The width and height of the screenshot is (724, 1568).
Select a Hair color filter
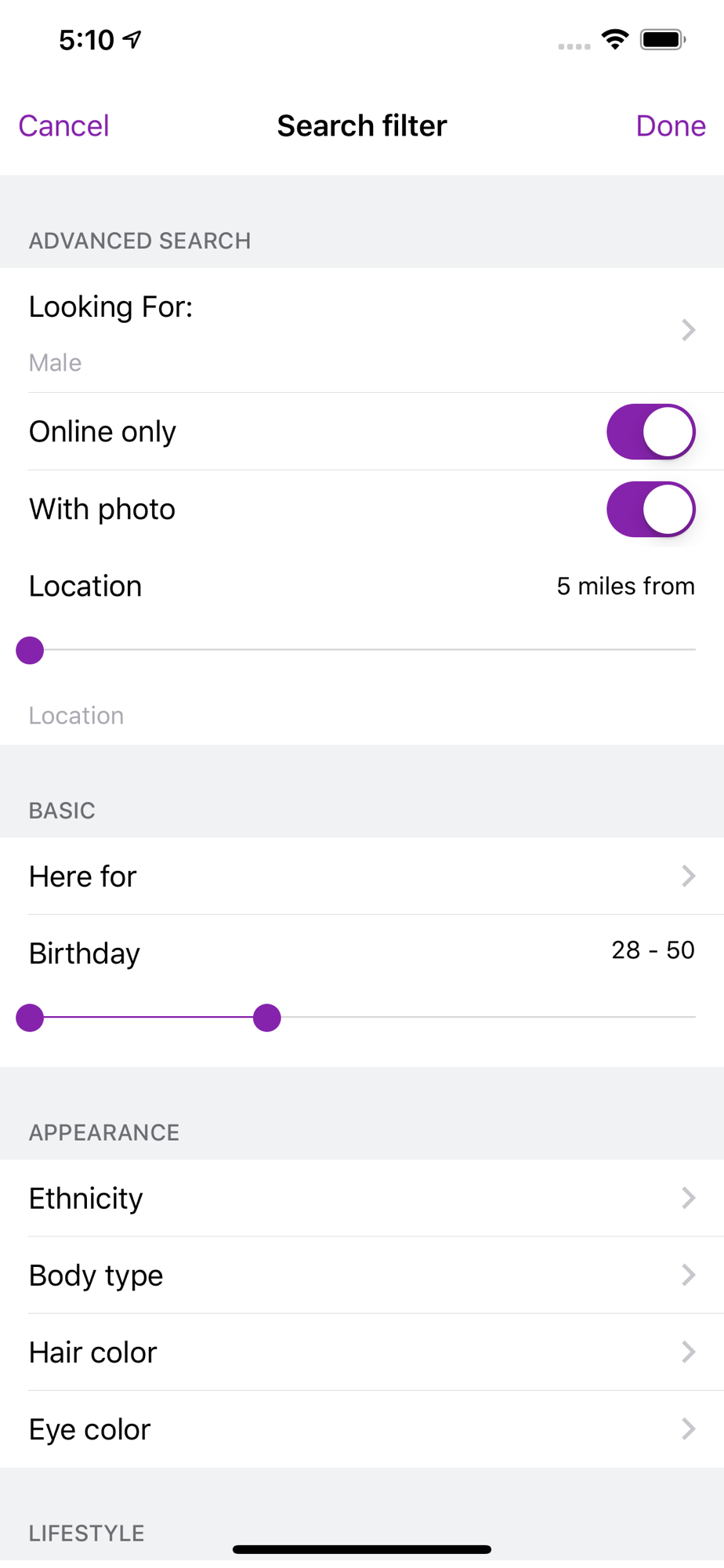[362, 1352]
